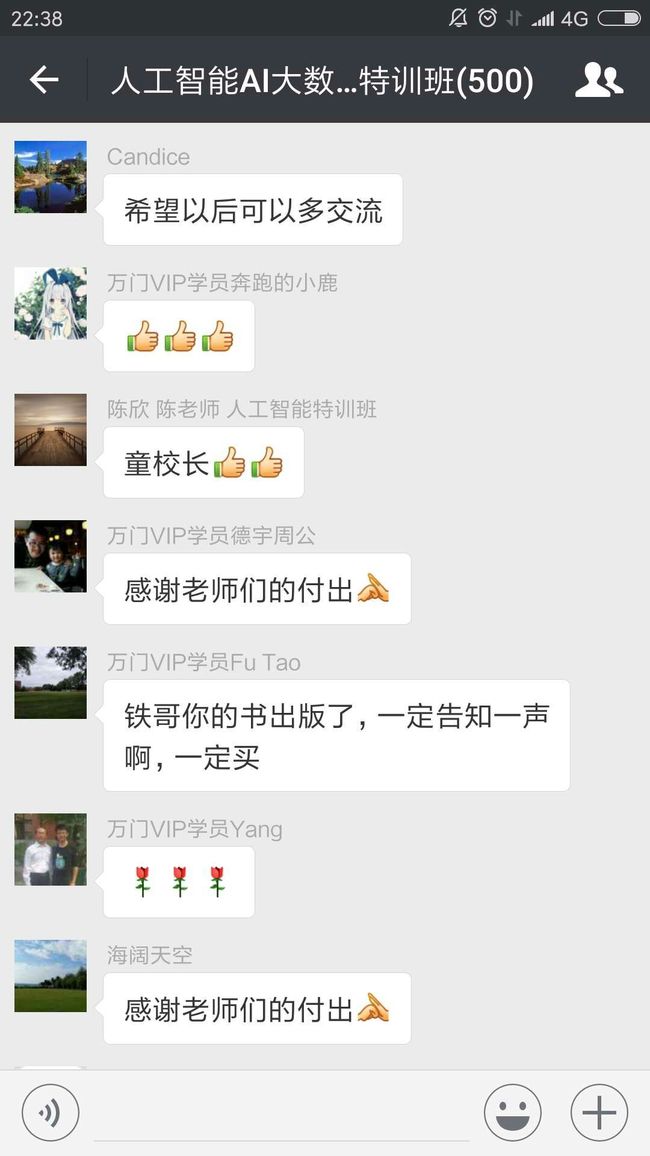Tap the avatar of 万门VIP学员Yang
This screenshot has height=1156, width=650.
[50, 849]
